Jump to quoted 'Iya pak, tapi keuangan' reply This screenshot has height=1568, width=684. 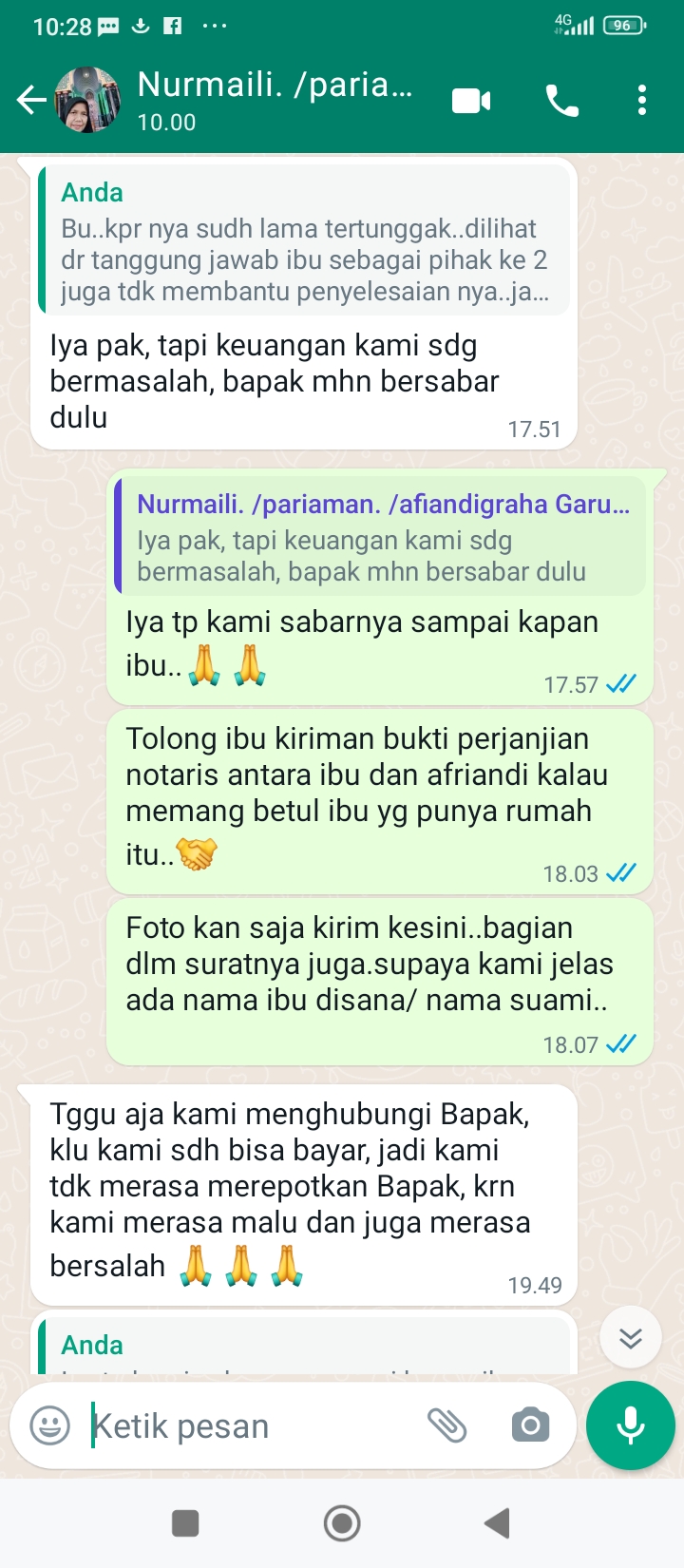coord(380,538)
